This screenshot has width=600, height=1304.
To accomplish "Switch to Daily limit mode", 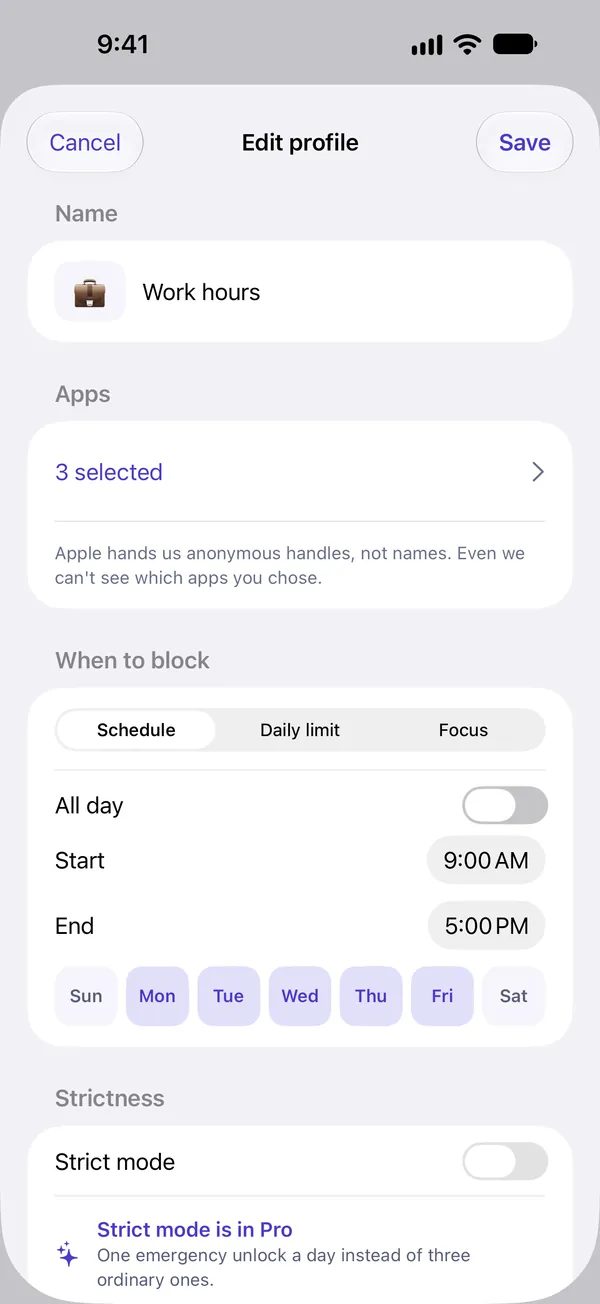I will pyautogui.click(x=300, y=730).
